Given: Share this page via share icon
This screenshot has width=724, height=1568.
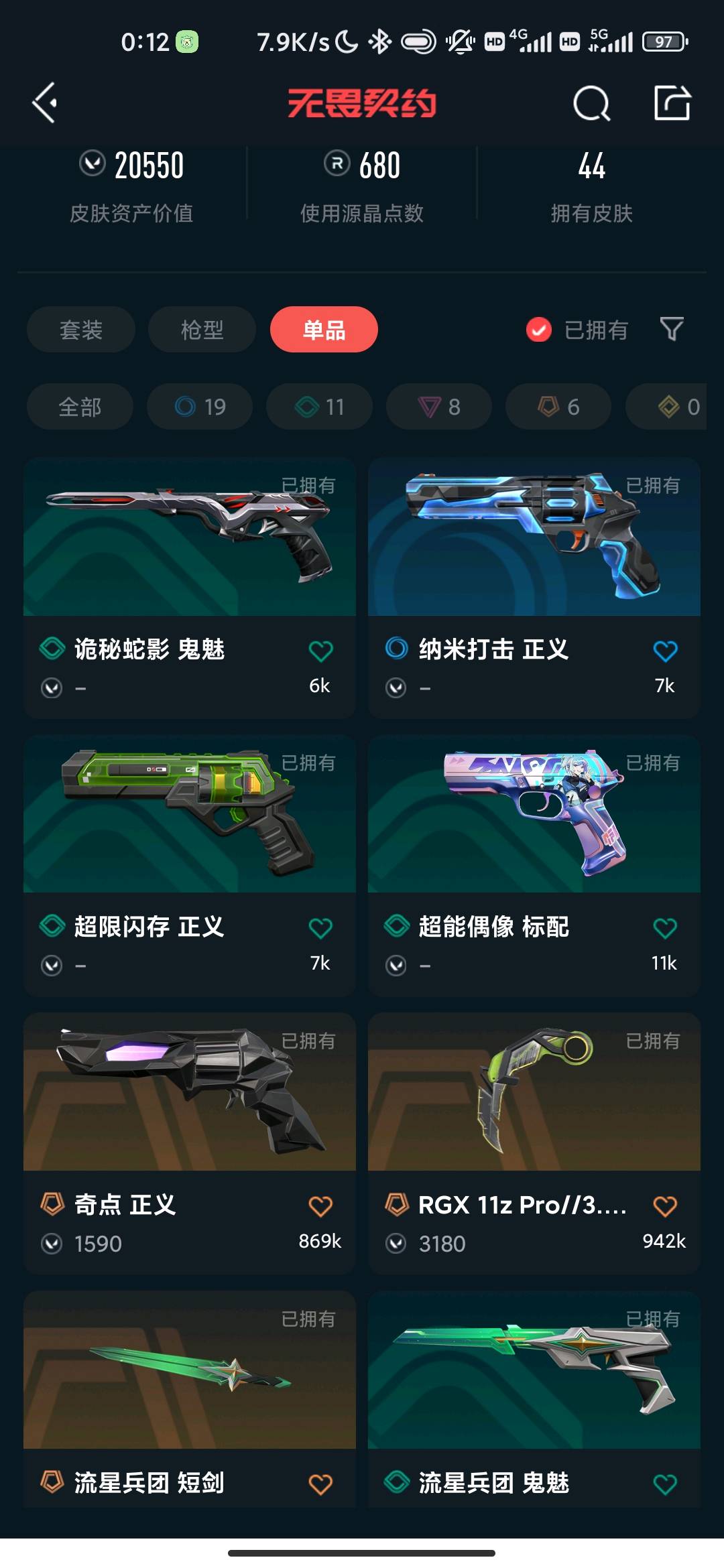Looking at the screenshot, I should point(672,103).
